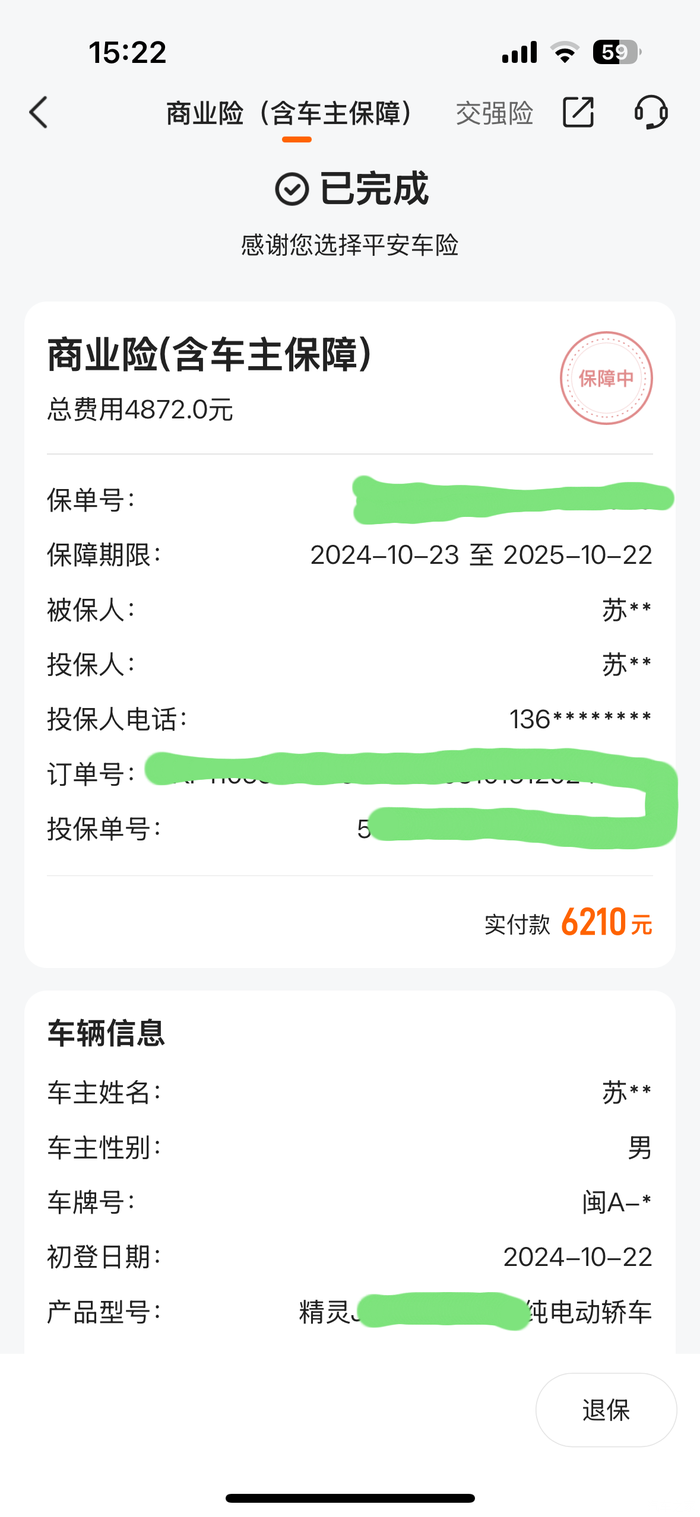Select the 商业险（含车主保障） tab

coord(290,113)
